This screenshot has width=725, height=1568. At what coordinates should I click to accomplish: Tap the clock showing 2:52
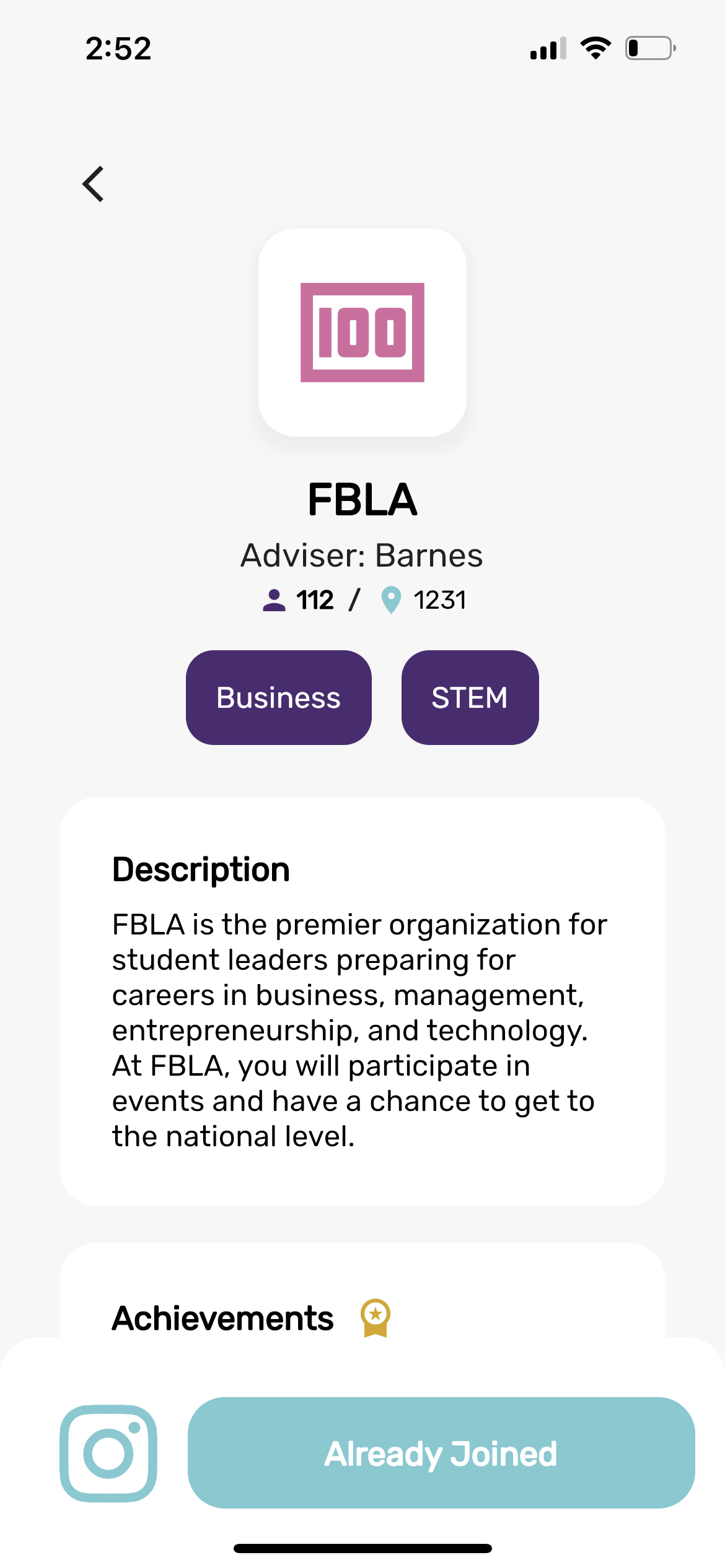pyautogui.click(x=118, y=49)
